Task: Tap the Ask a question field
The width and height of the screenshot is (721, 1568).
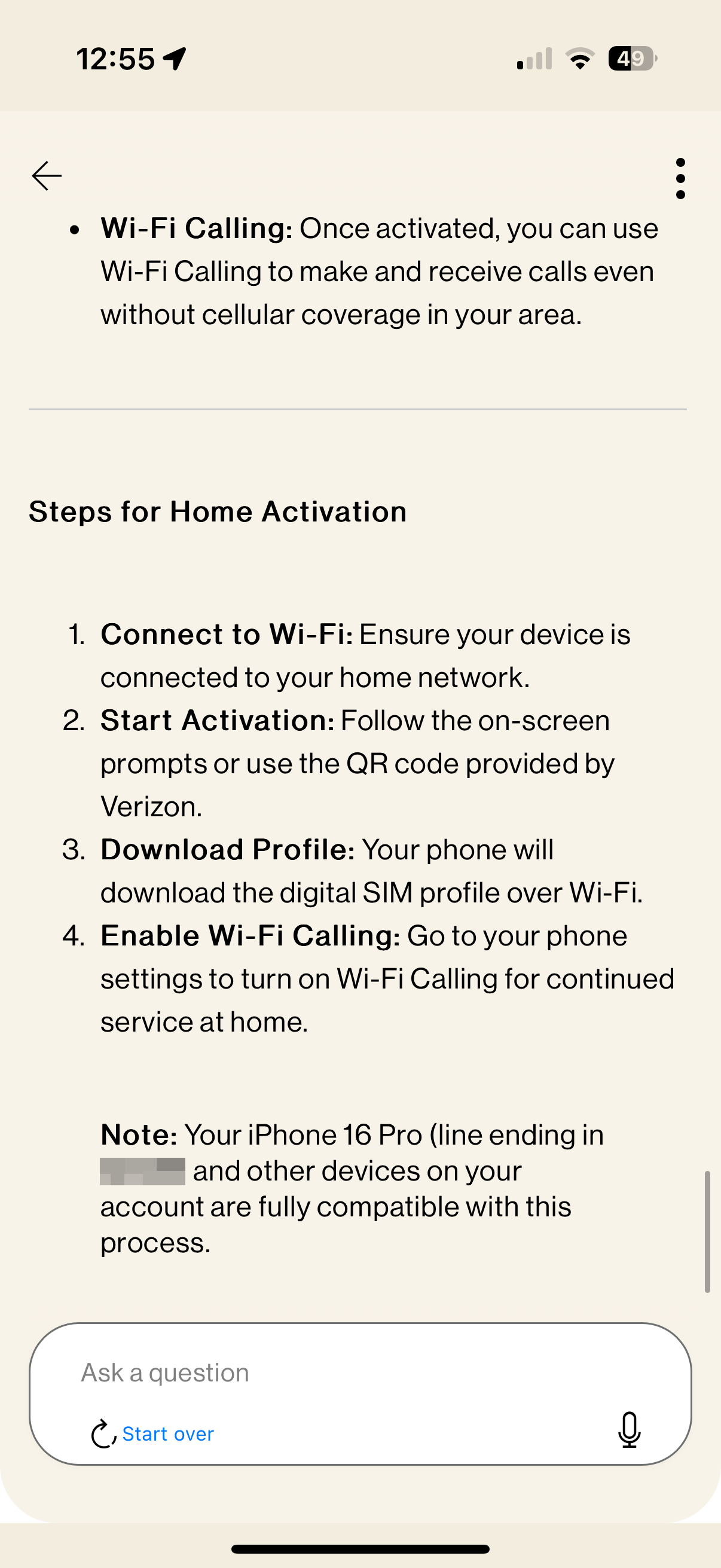Action: tap(341, 1373)
